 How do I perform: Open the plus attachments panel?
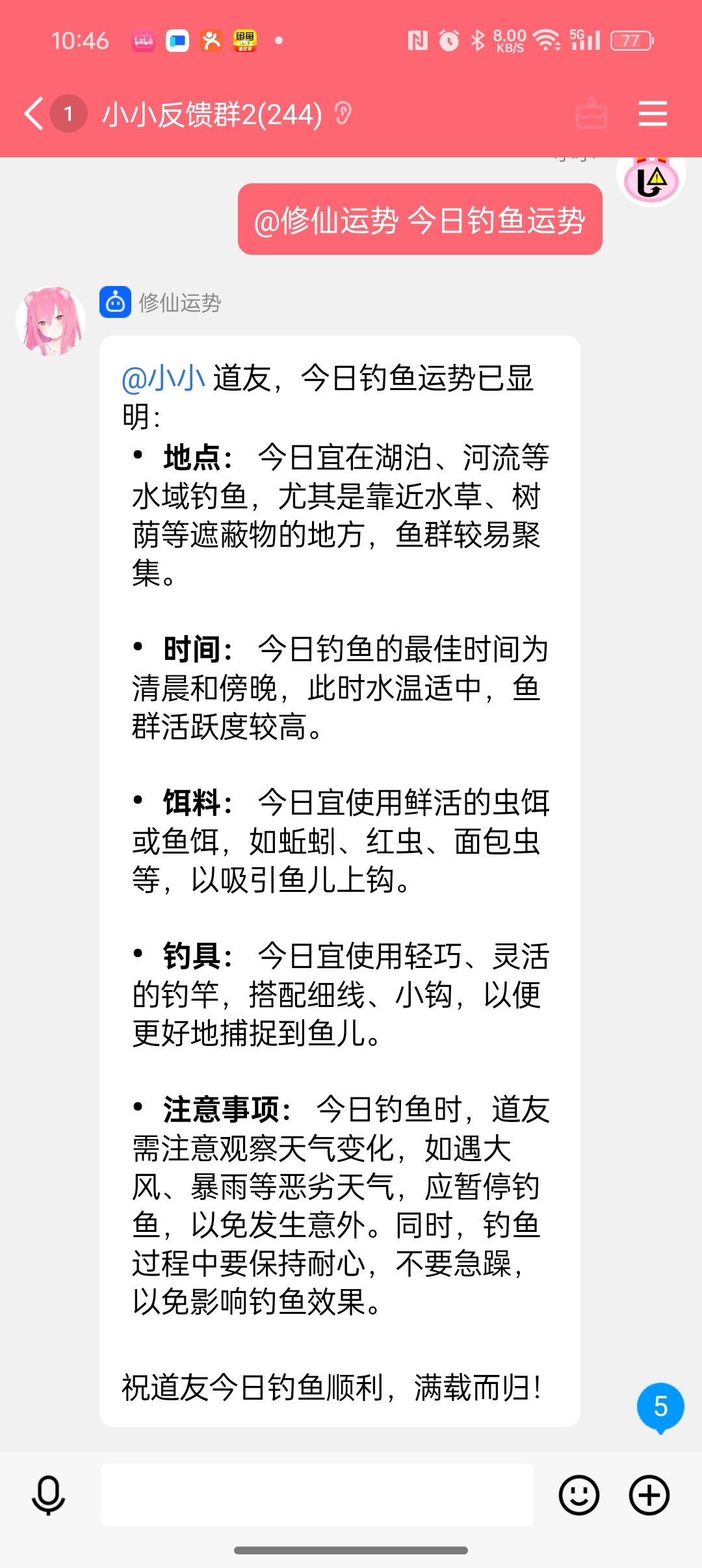649,1495
